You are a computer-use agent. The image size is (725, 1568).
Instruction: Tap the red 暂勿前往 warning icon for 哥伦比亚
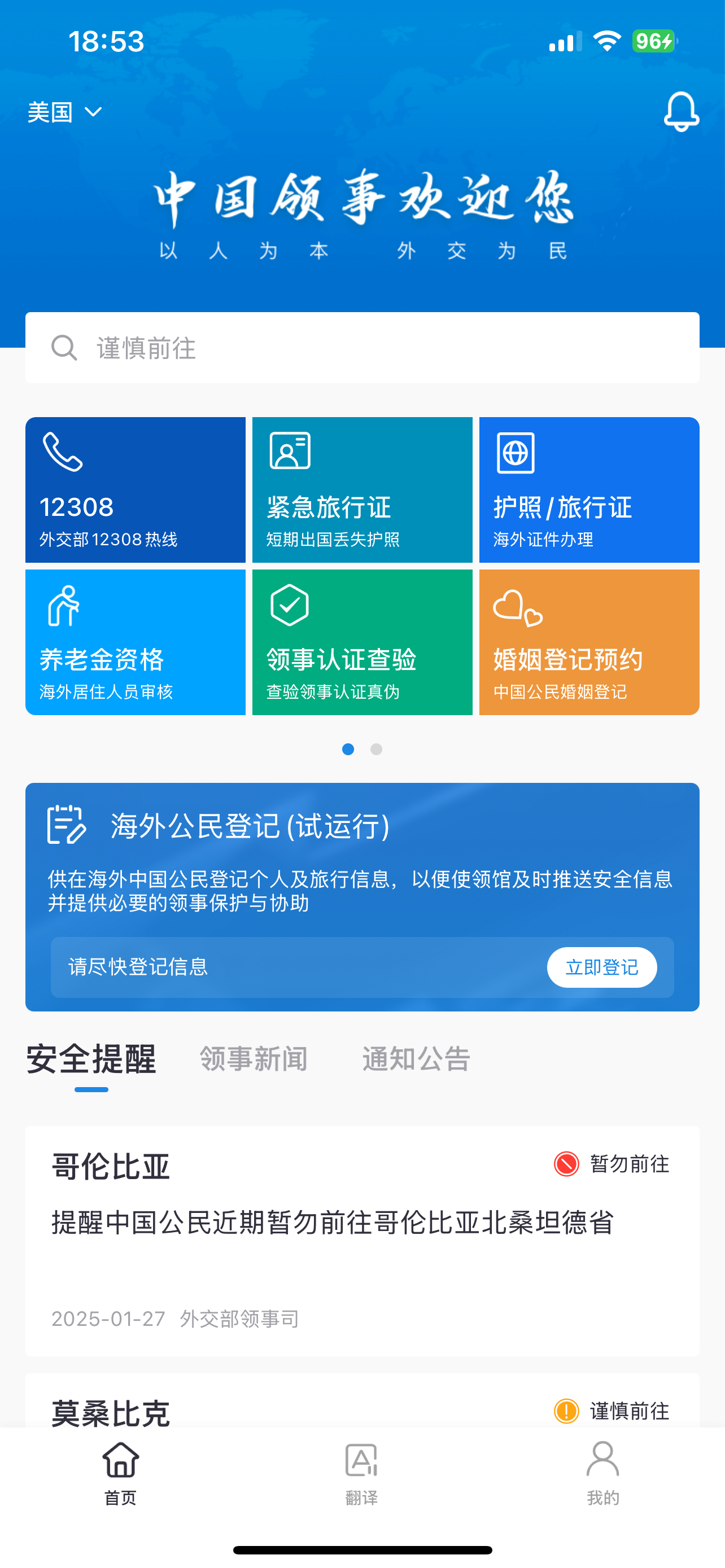[566, 1165]
